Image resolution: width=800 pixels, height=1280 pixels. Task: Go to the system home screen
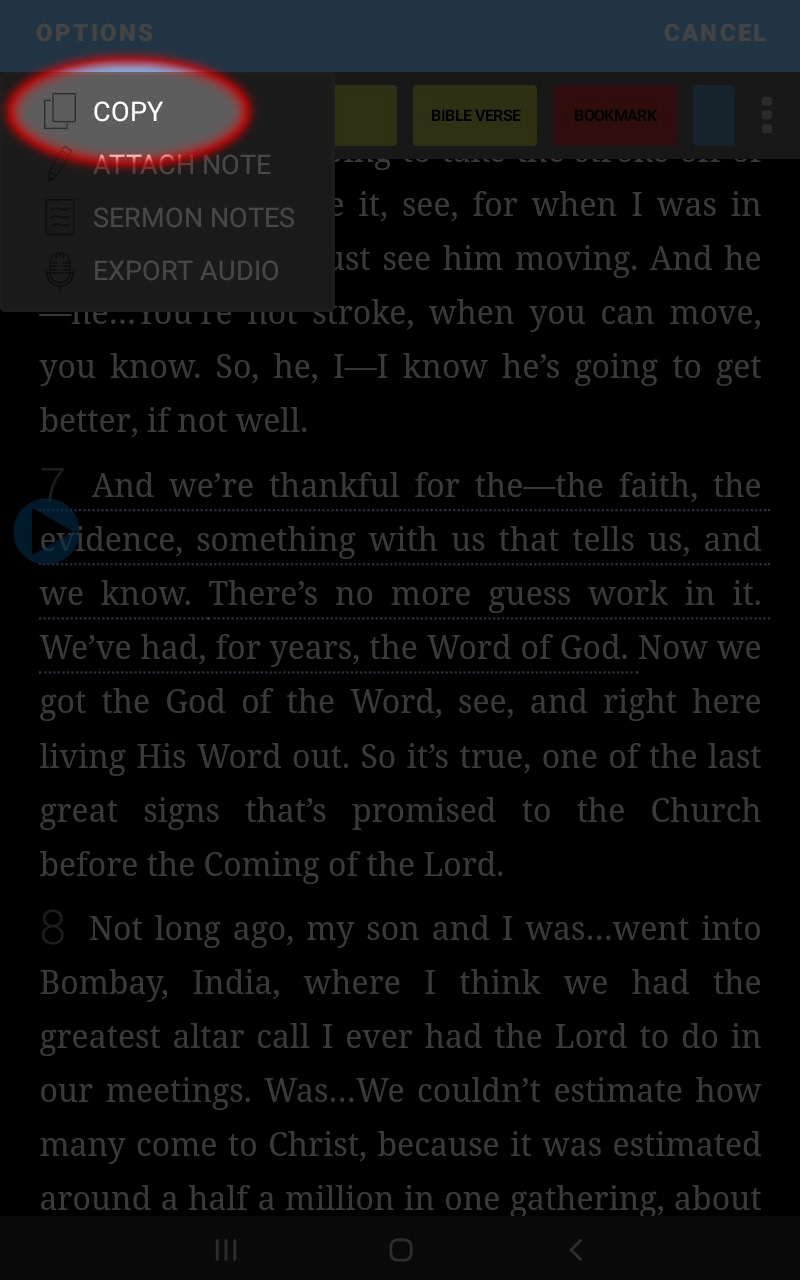(401, 1249)
